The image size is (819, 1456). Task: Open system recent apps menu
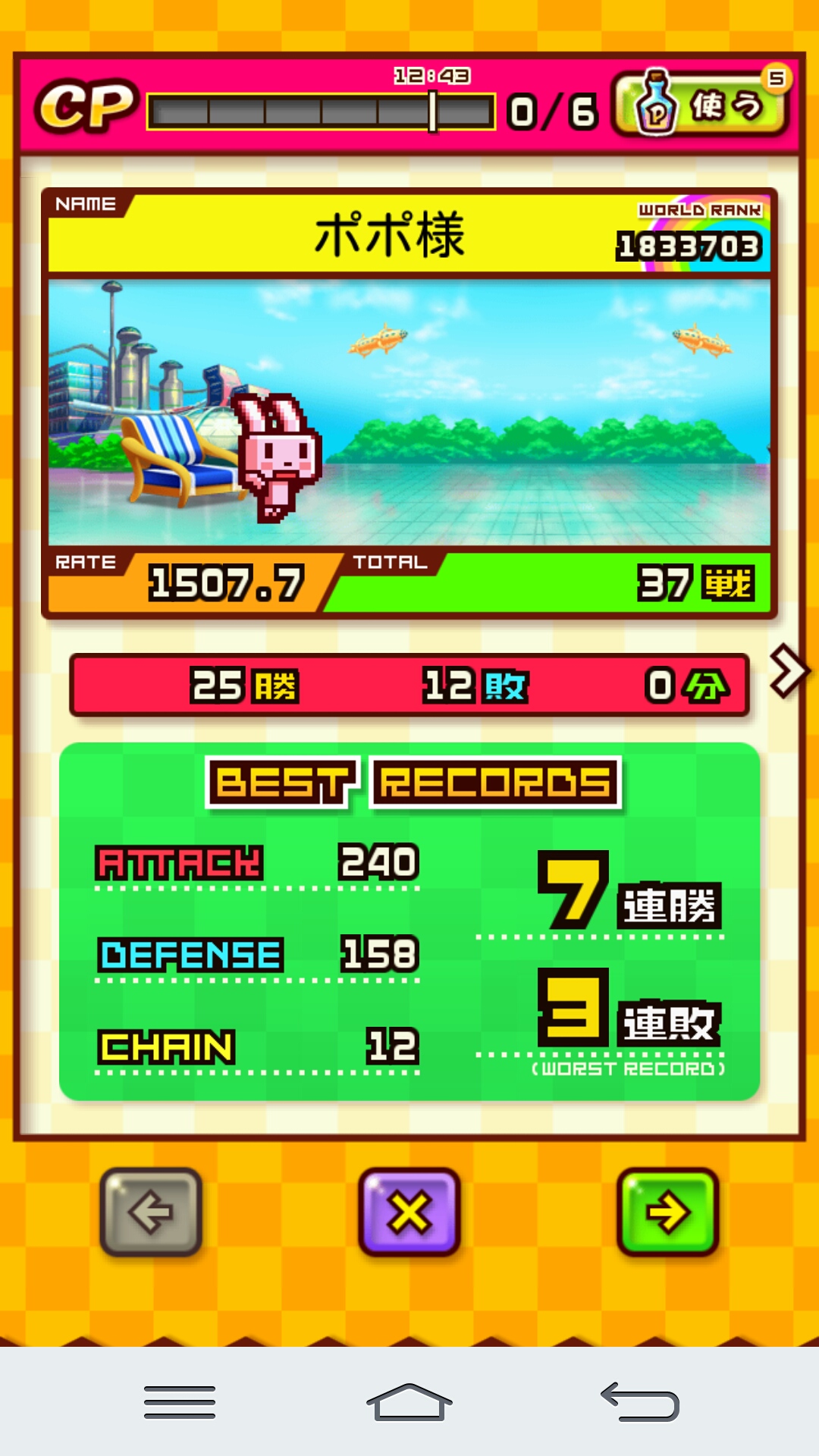pos(180,1402)
